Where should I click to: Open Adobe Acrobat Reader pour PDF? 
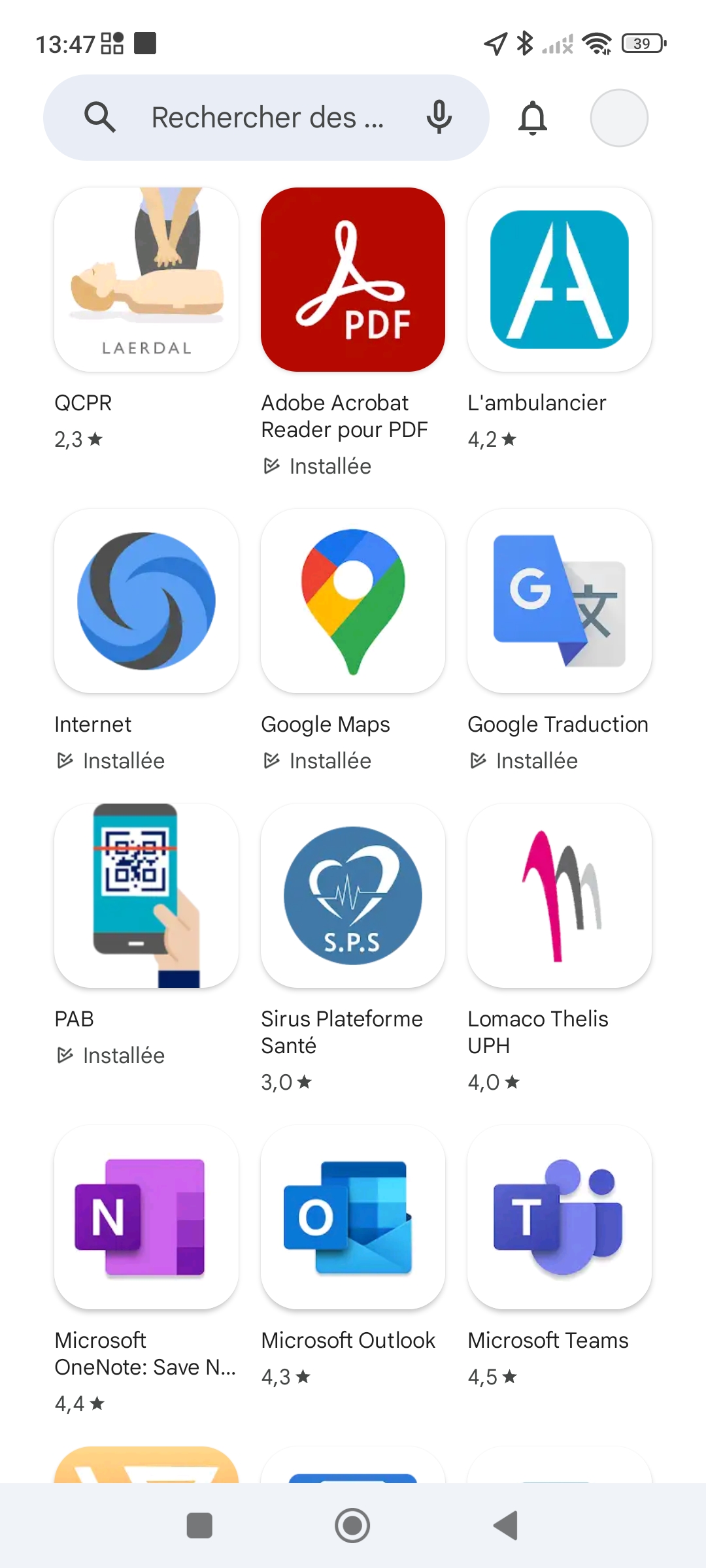pyautogui.click(x=353, y=280)
